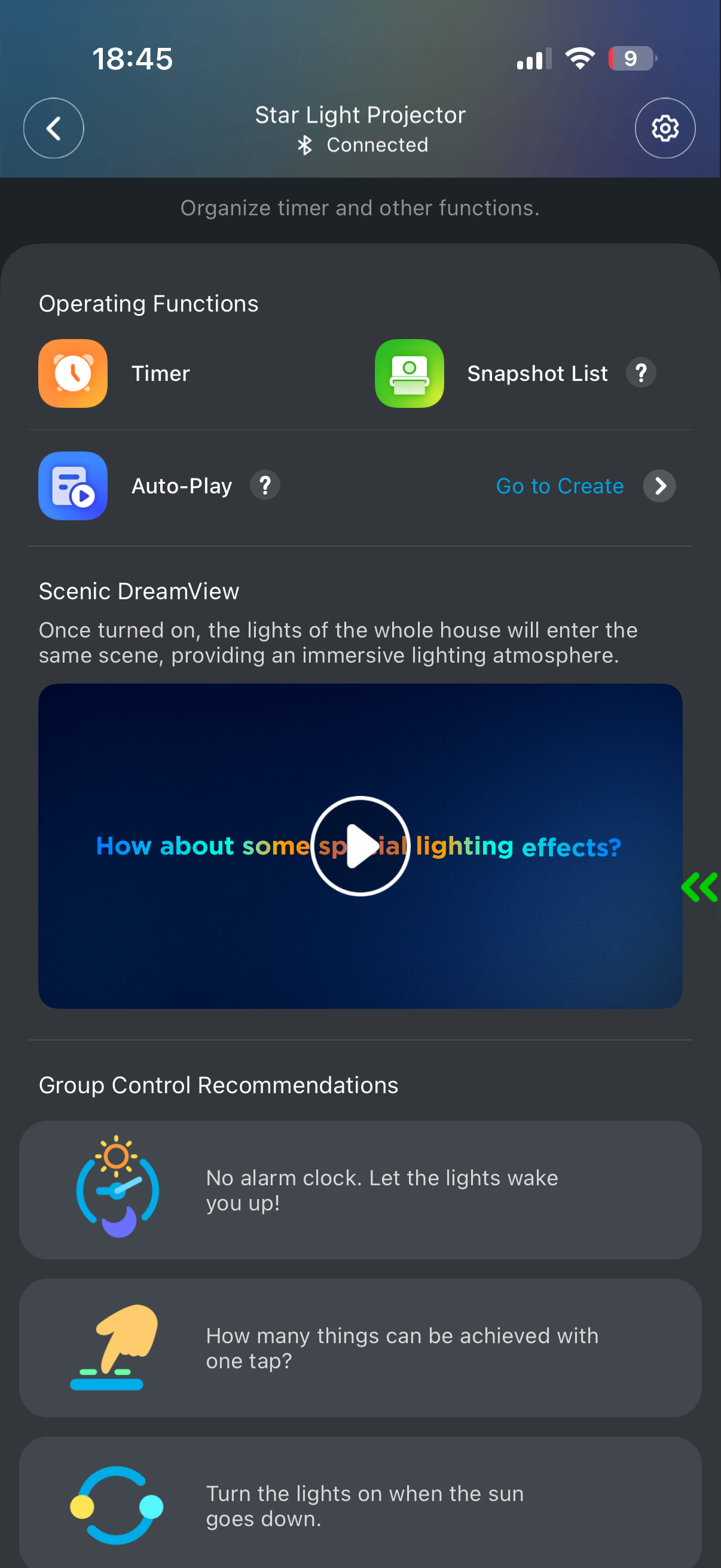
Task: Play the Scenic DreamView video
Action: [x=360, y=846]
